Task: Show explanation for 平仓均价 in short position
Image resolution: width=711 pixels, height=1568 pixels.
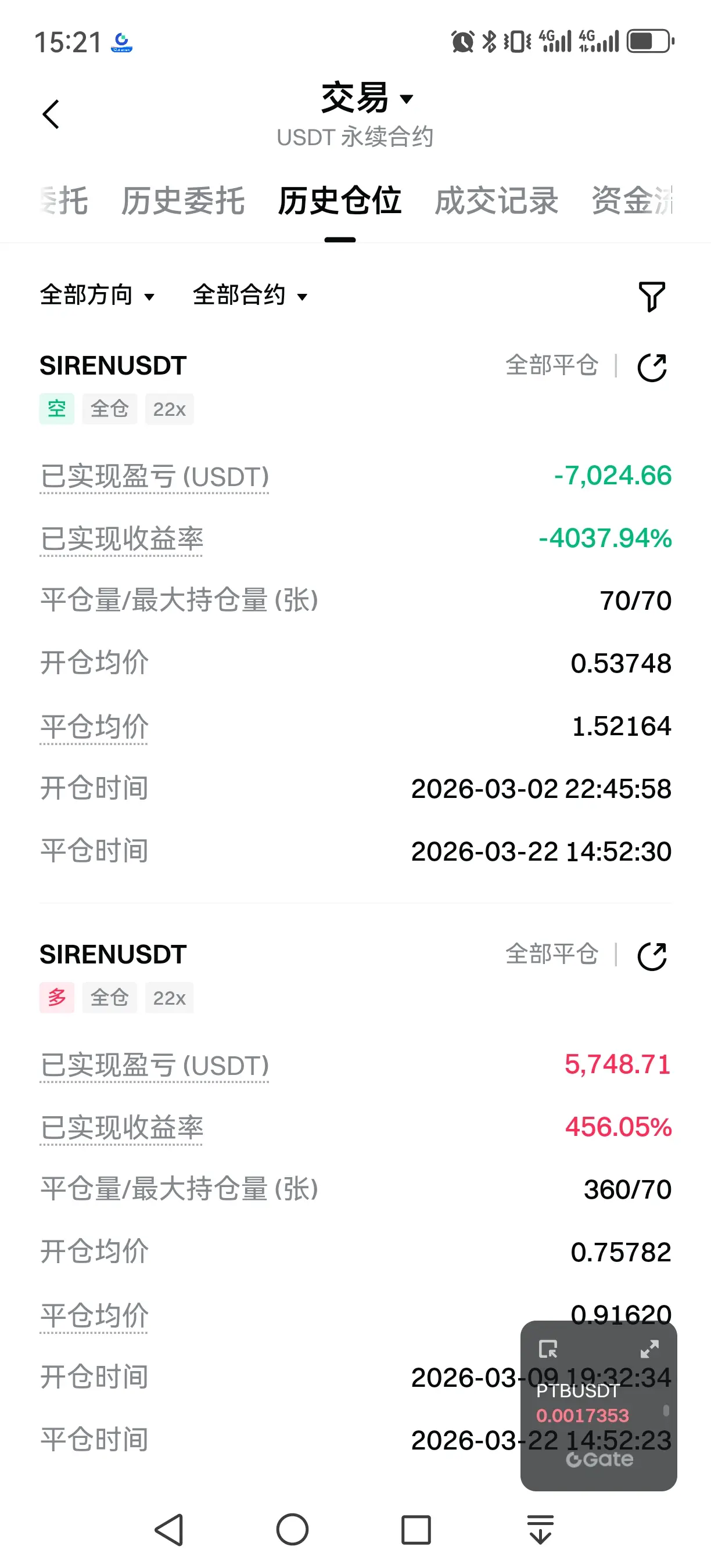Action: point(94,727)
